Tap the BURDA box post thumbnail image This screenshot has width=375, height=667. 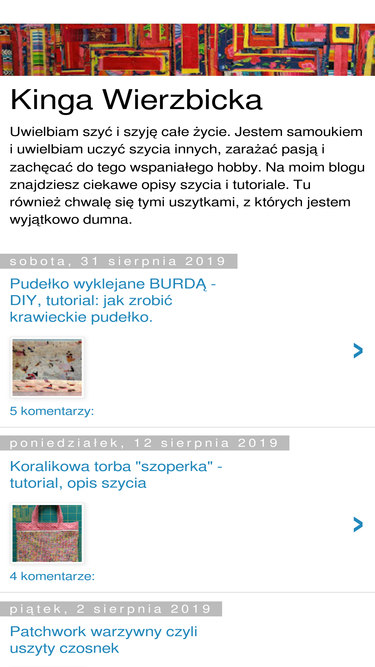point(47,368)
